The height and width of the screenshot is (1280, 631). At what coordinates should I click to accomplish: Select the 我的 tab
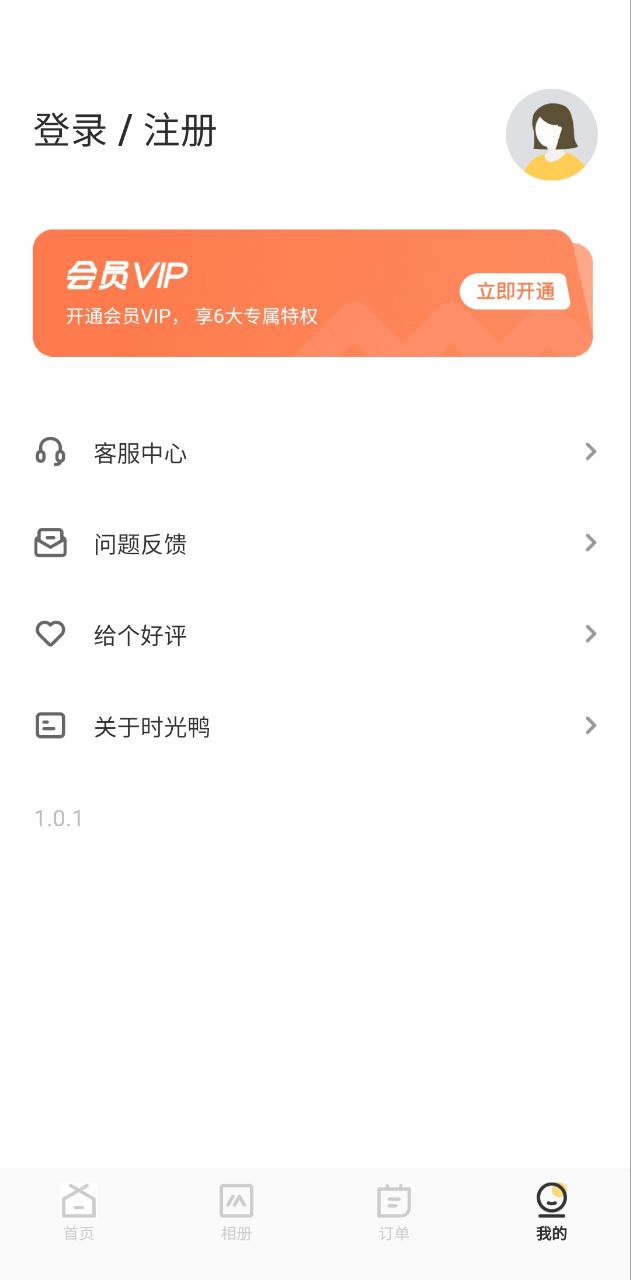(551, 1211)
